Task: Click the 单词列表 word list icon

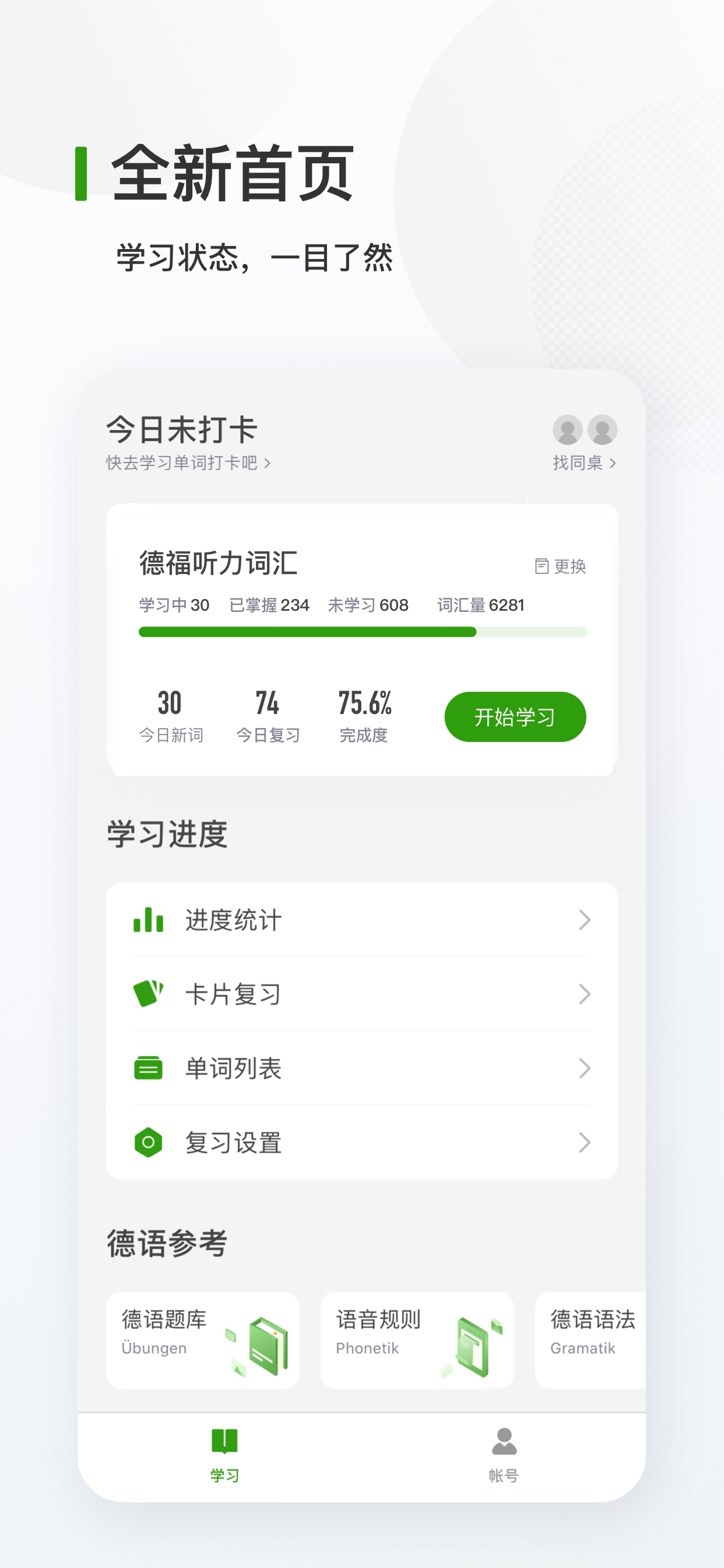Action: pyautogui.click(x=148, y=1068)
